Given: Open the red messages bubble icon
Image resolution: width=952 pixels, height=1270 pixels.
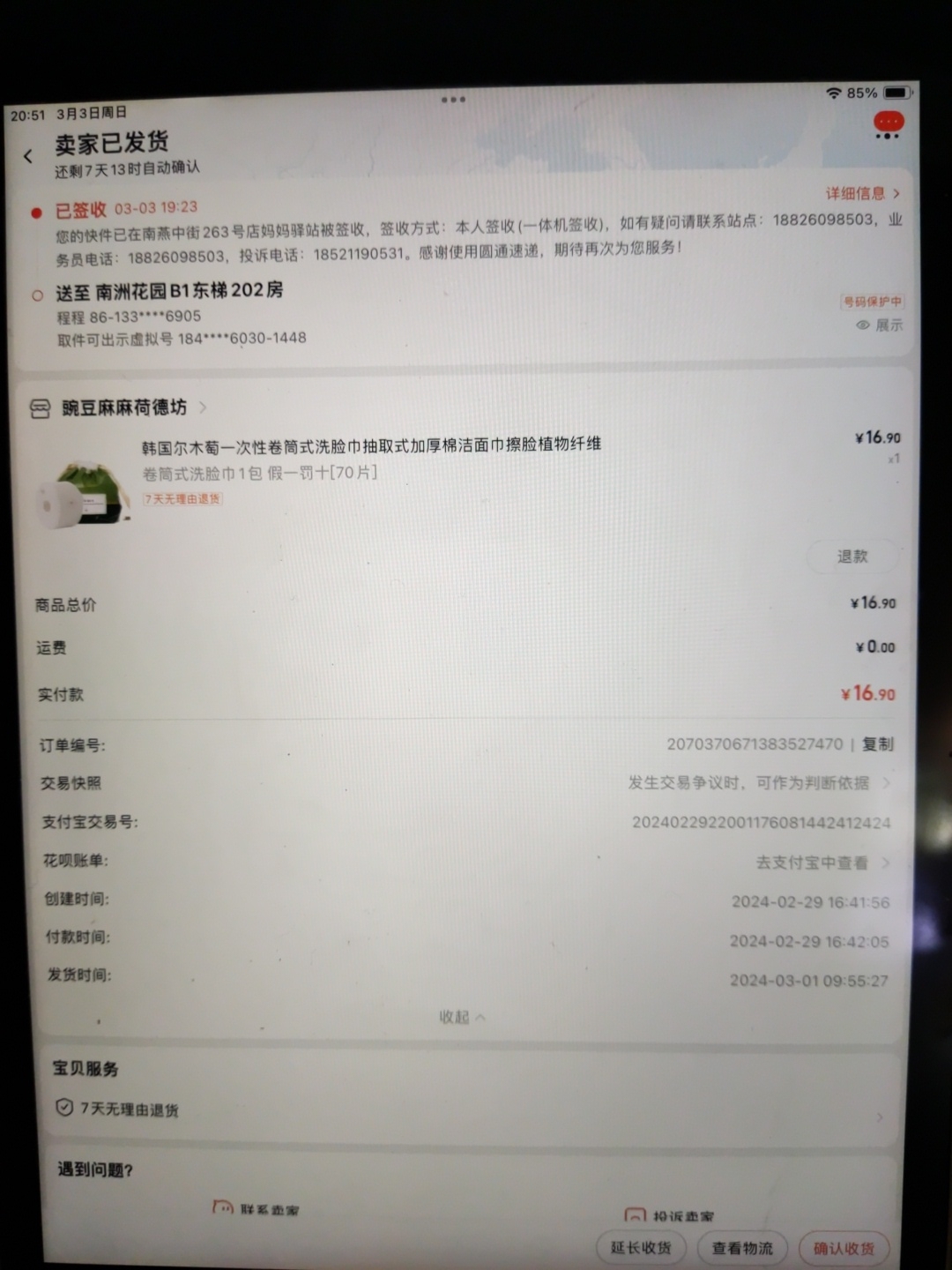Looking at the screenshot, I should (x=887, y=123).
